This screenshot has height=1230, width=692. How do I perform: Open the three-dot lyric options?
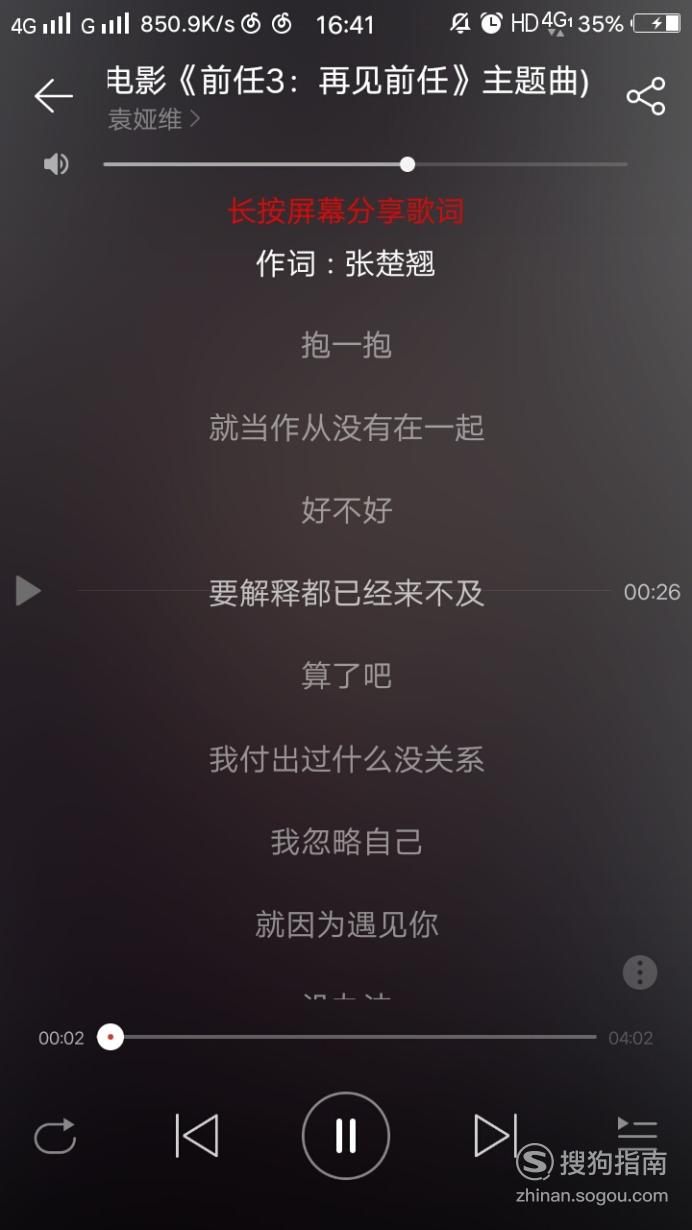[640, 972]
